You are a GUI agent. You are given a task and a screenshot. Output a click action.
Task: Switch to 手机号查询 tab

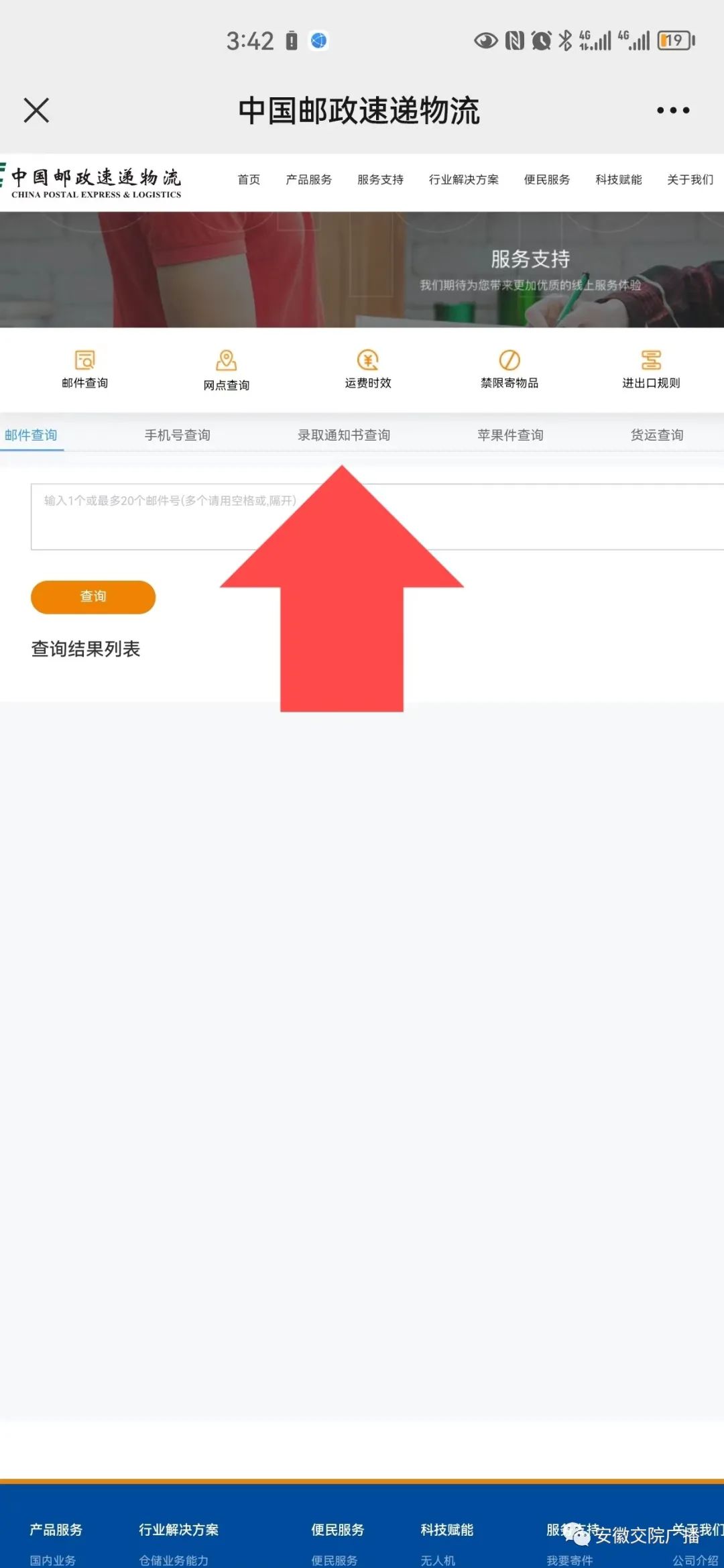[178, 435]
